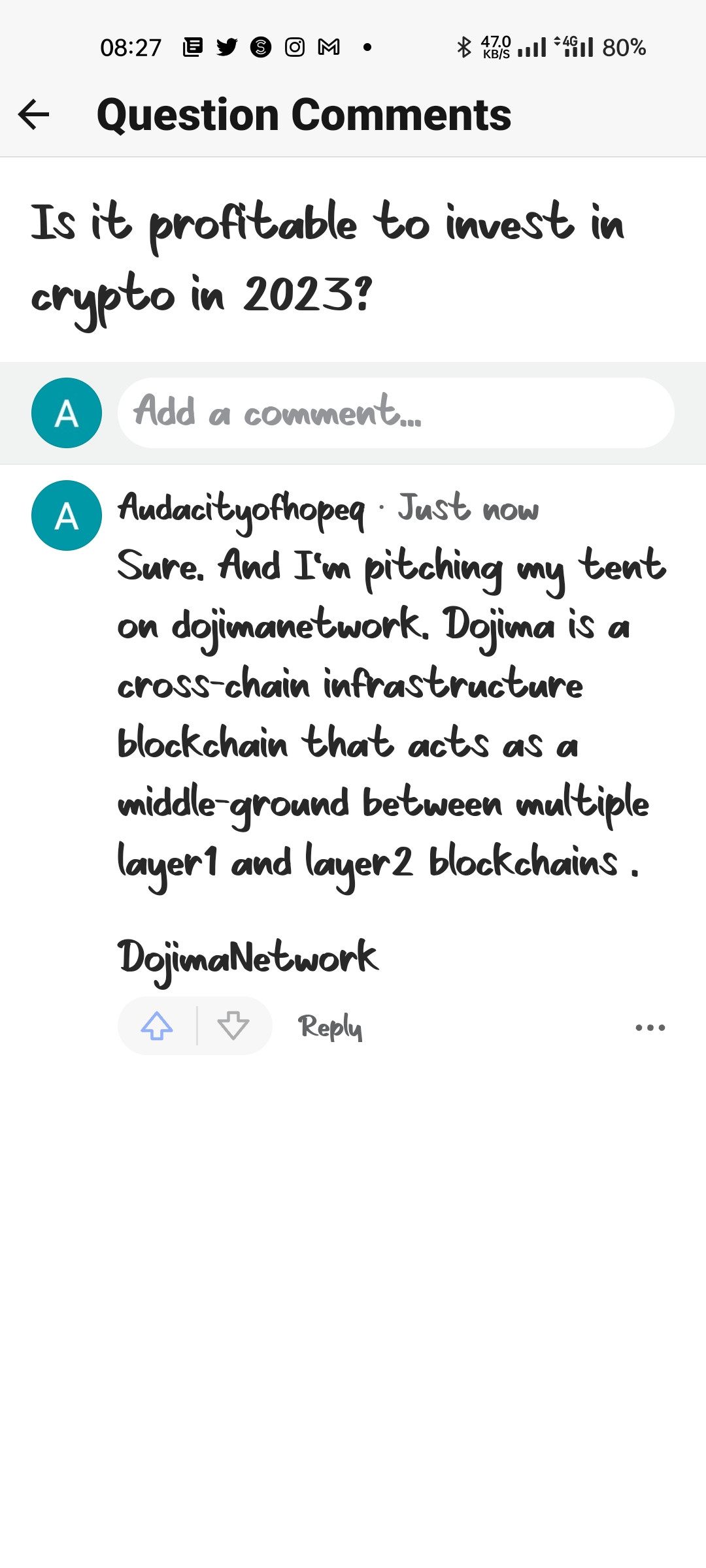
Task: Go back from Question Comments
Action: (x=34, y=115)
